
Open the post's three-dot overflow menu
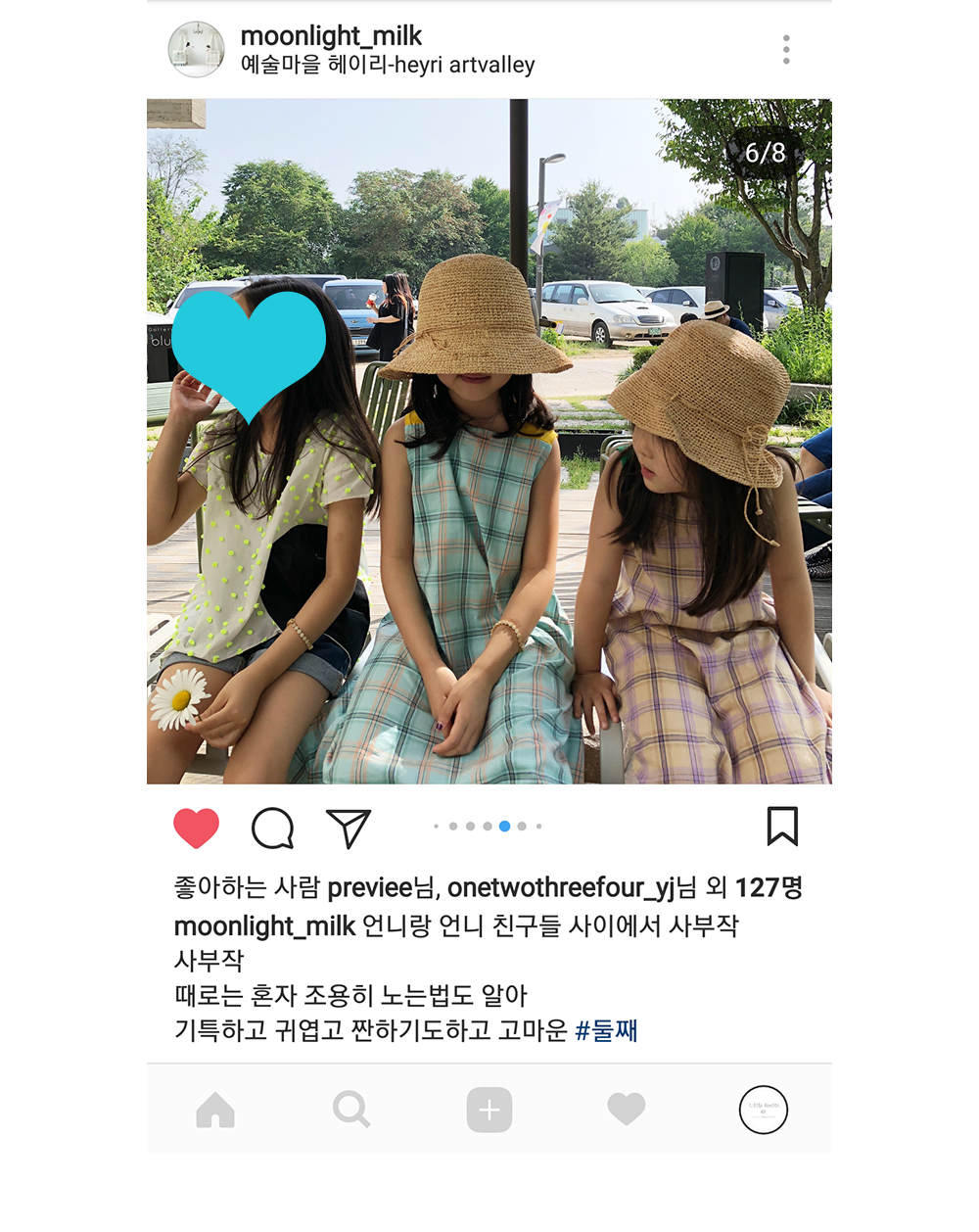(x=786, y=50)
